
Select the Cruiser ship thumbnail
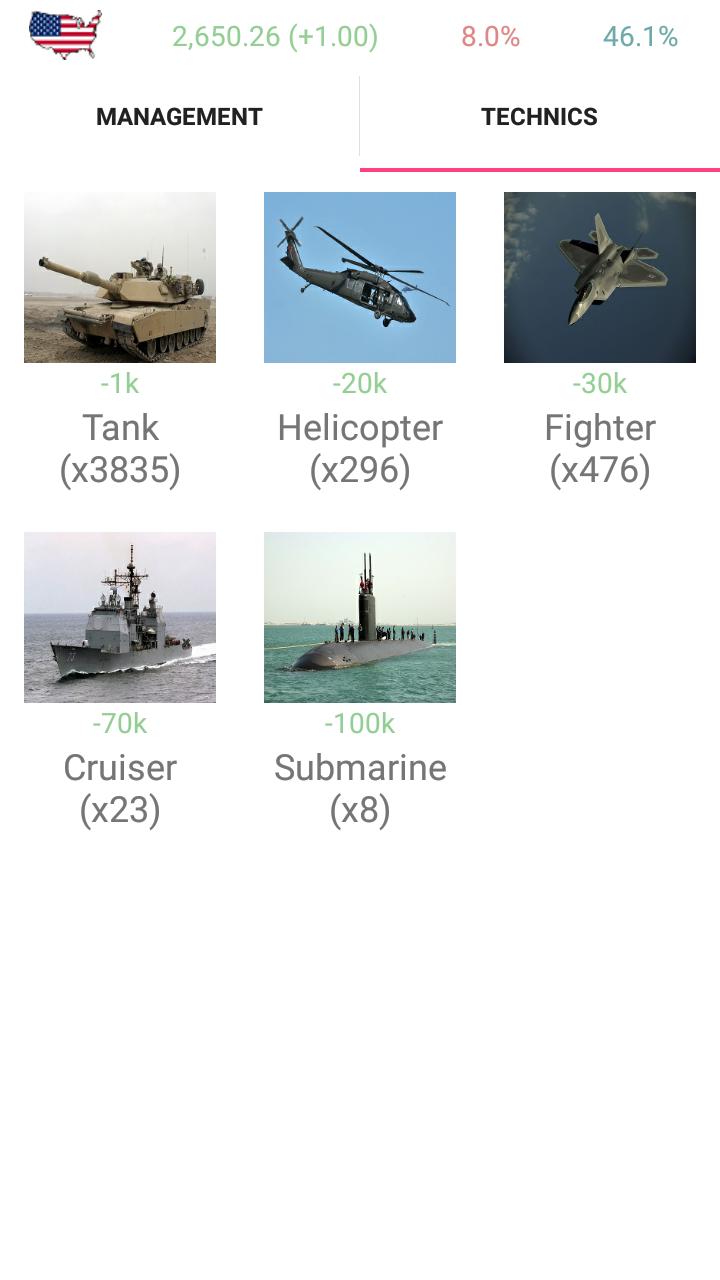[119, 616]
